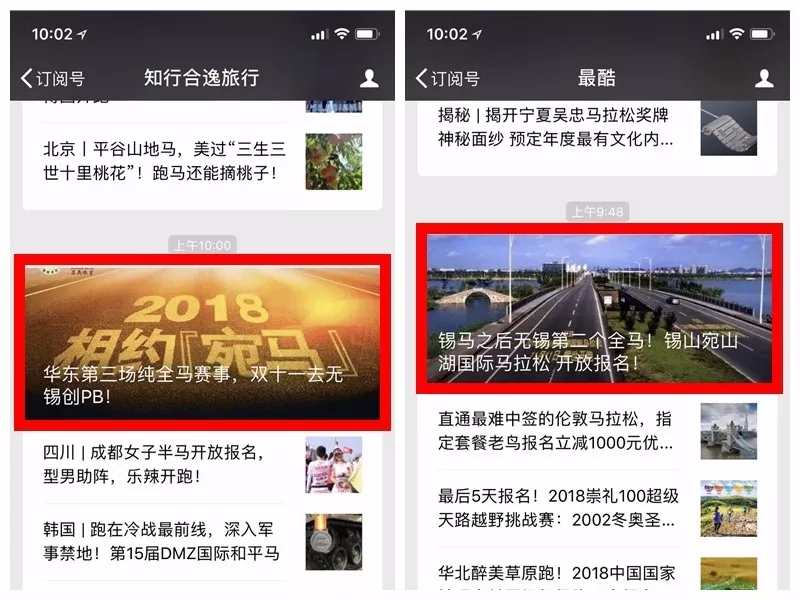Open the 北京平谷山地马 article

[x=165, y=161]
